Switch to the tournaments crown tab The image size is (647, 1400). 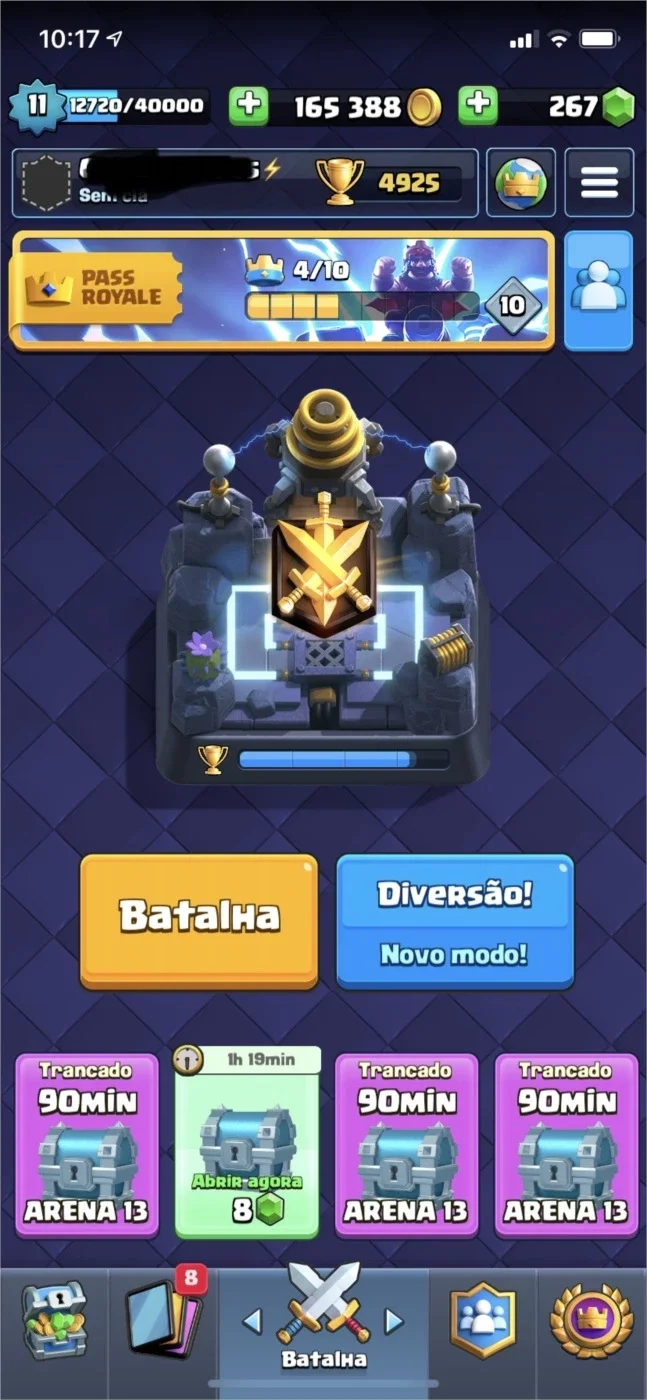click(594, 1322)
